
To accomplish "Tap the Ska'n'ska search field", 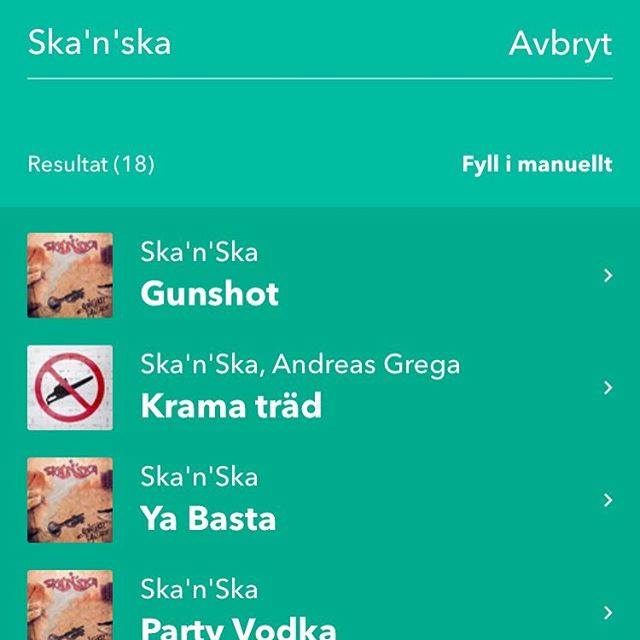I will 261,43.
